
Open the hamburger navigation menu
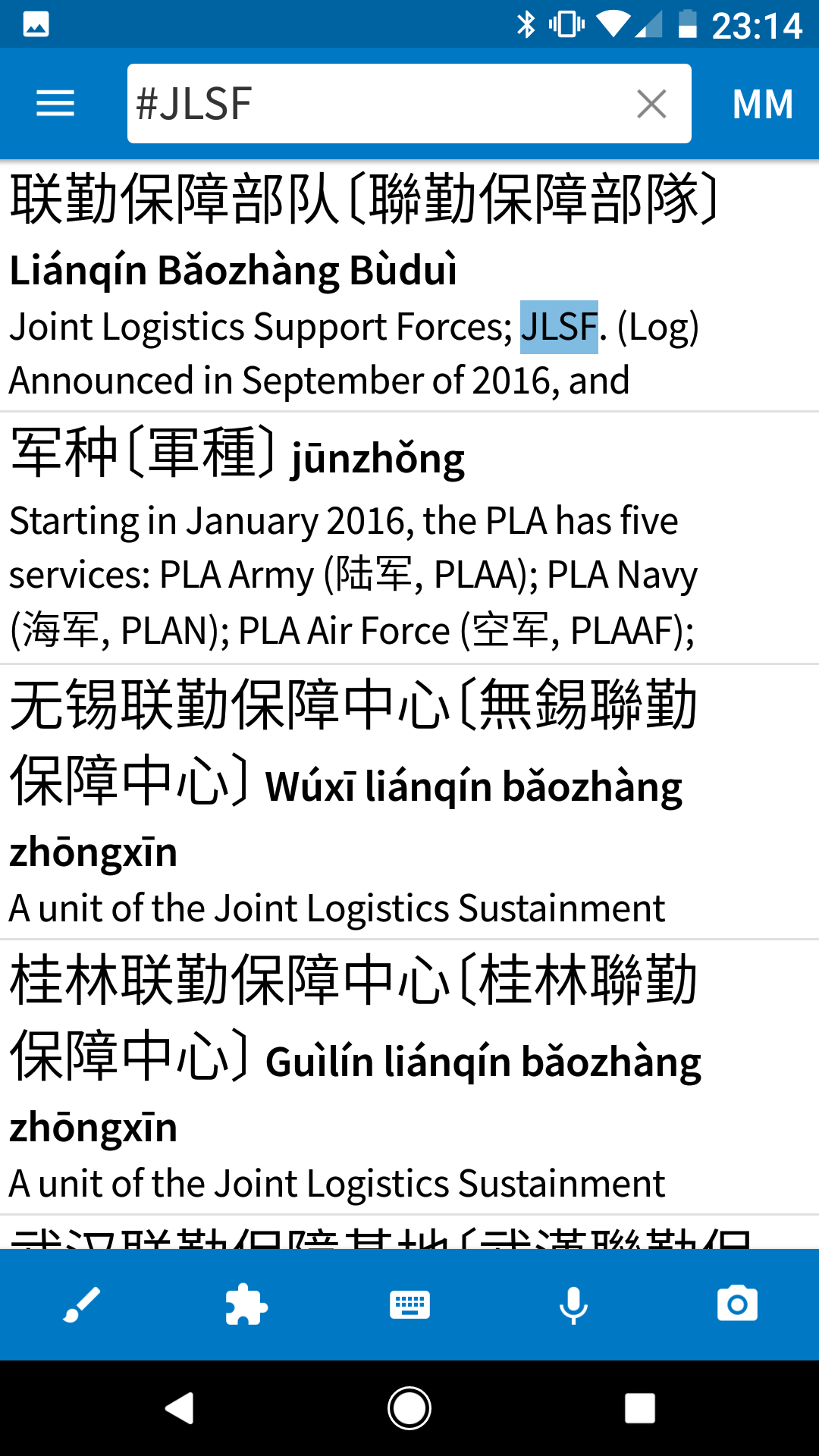(x=55, y=103)
